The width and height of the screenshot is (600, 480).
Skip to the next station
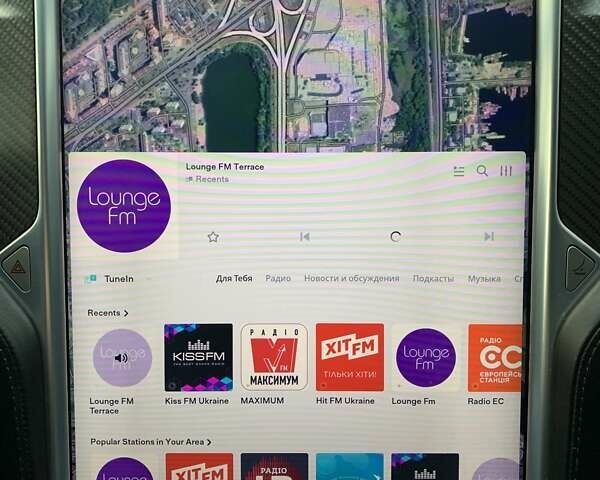[488, 237]
